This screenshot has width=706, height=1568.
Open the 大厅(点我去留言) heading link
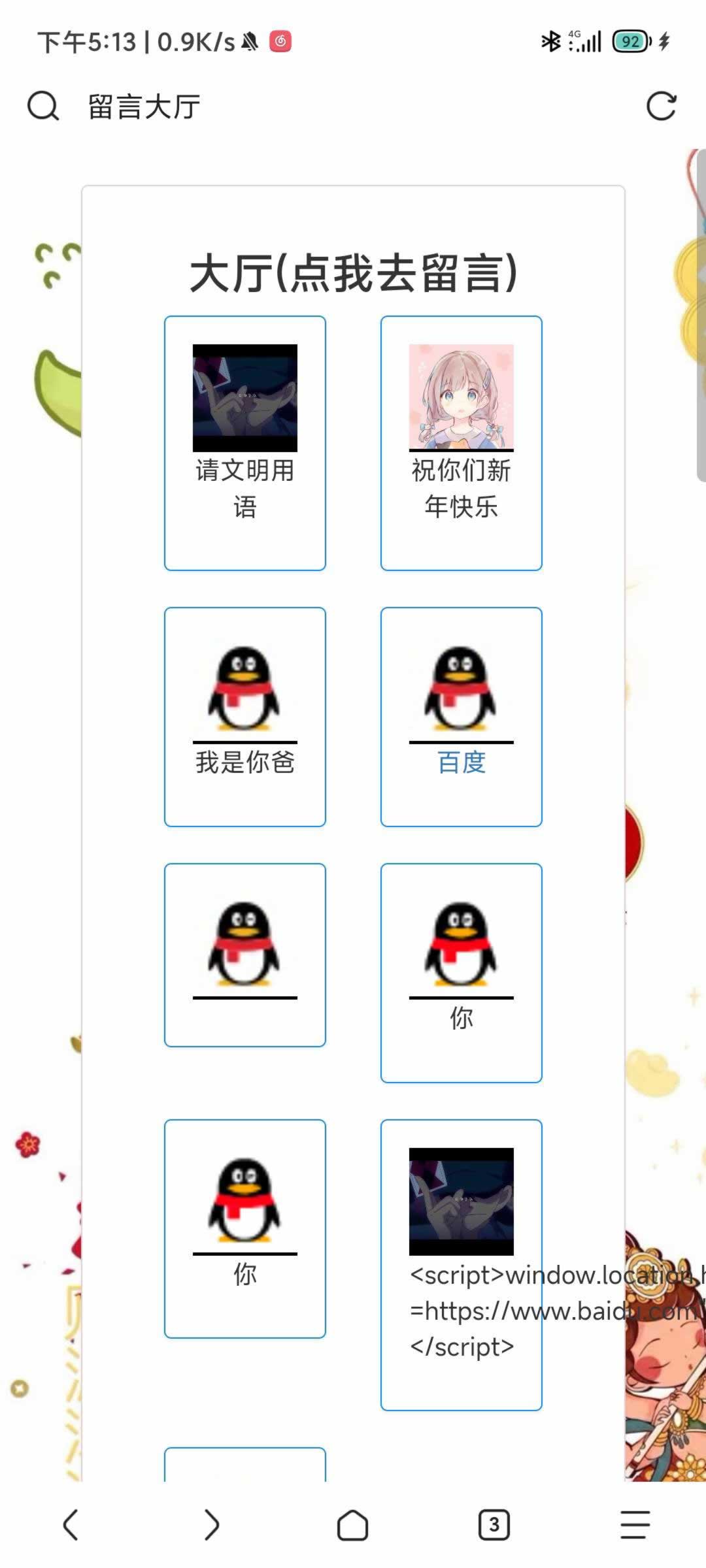click(x=353, y=272)
